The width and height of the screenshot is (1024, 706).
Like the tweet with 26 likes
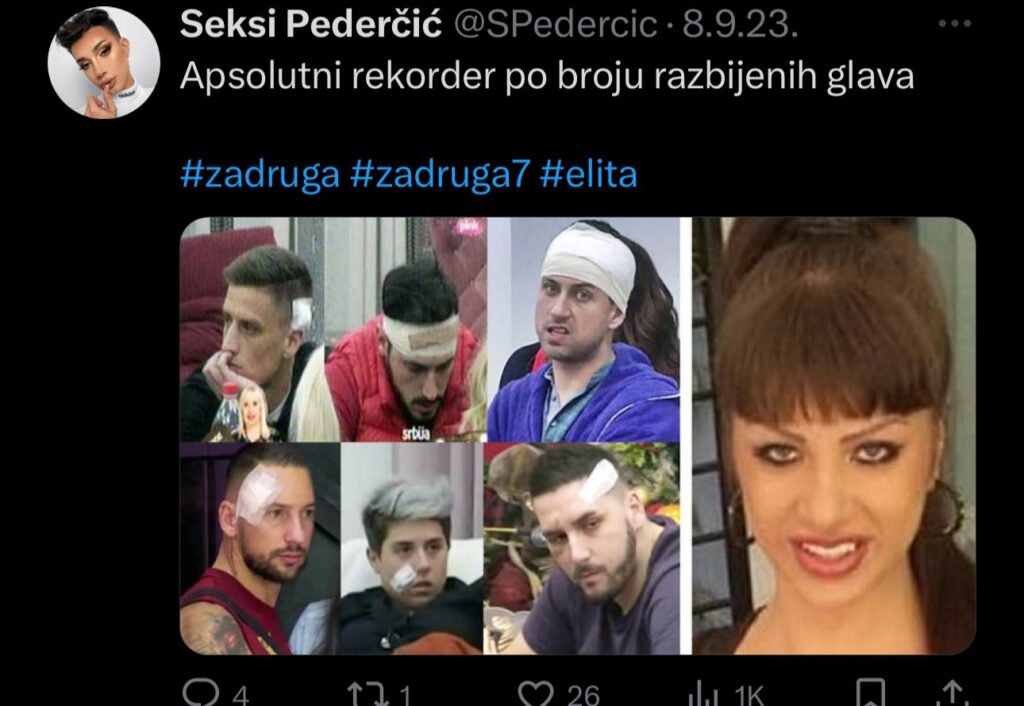(537, 692)
